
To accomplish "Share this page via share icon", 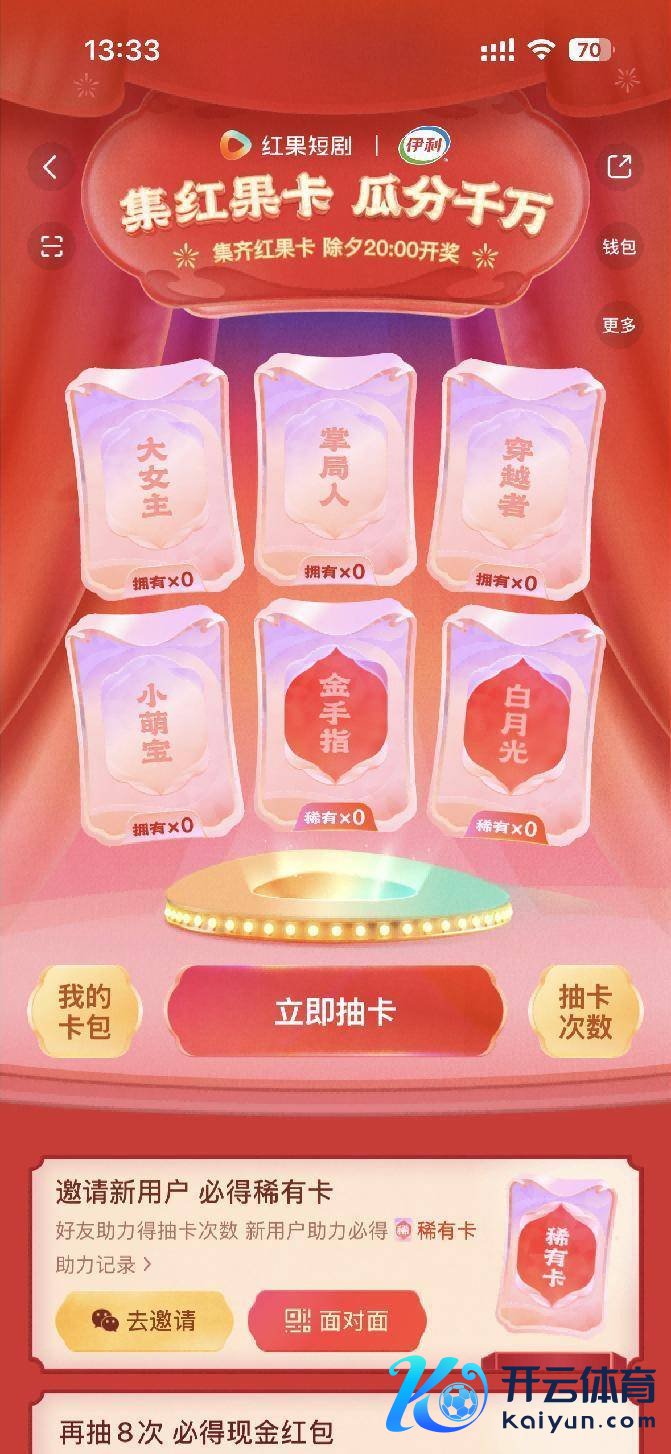I will [619, 167].
